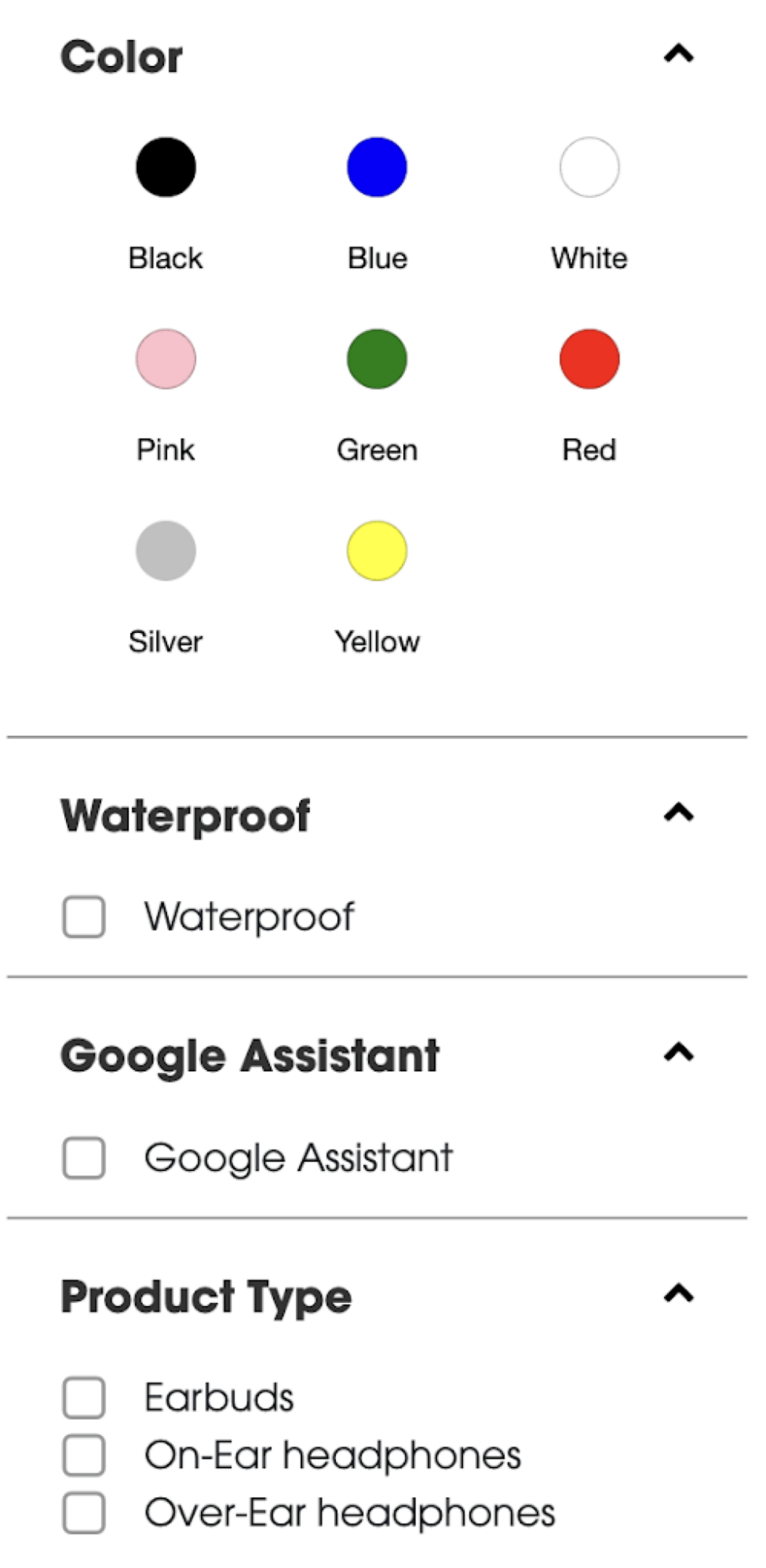Click the Waterproof section heading

[186, 814]
